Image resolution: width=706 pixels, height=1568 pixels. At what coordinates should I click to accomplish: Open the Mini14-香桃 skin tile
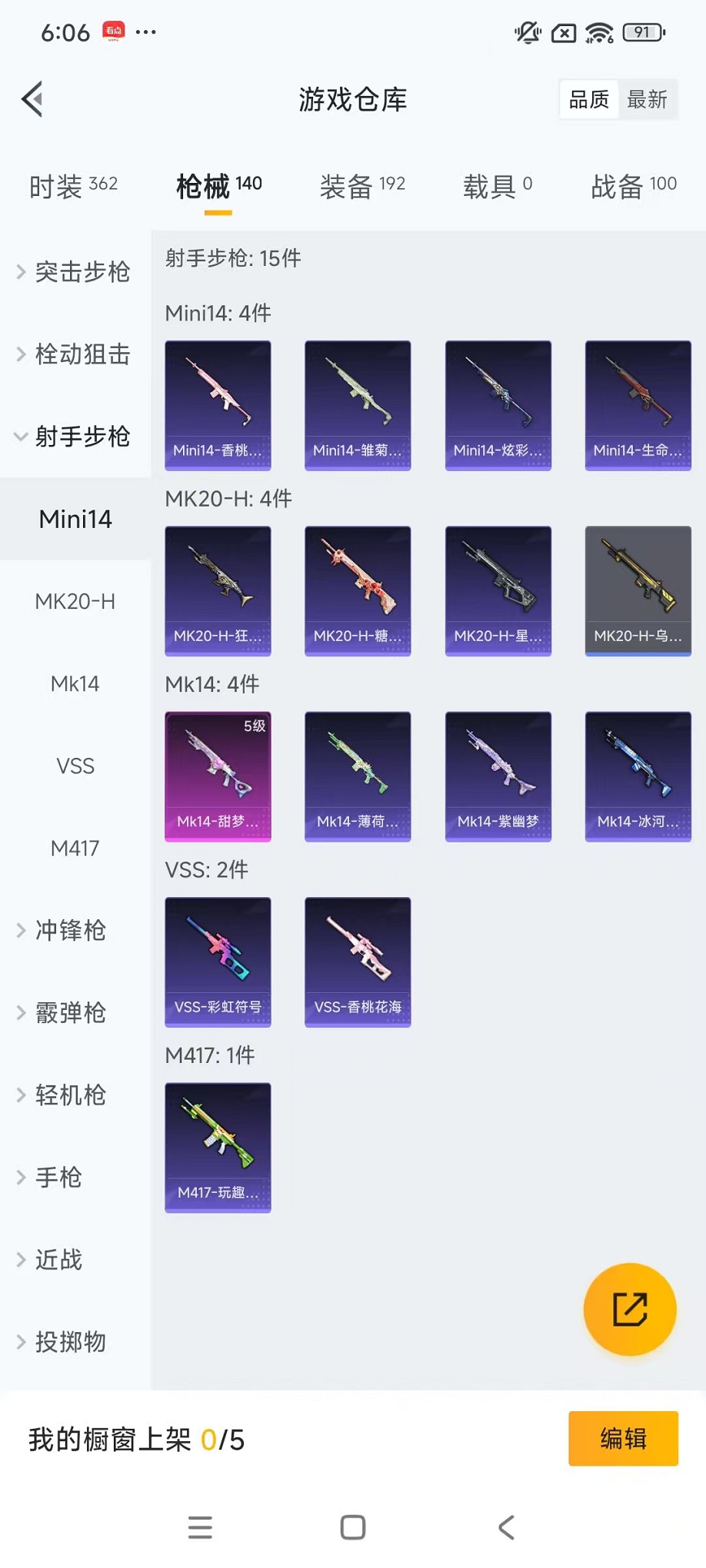click(x=218, y=405)
